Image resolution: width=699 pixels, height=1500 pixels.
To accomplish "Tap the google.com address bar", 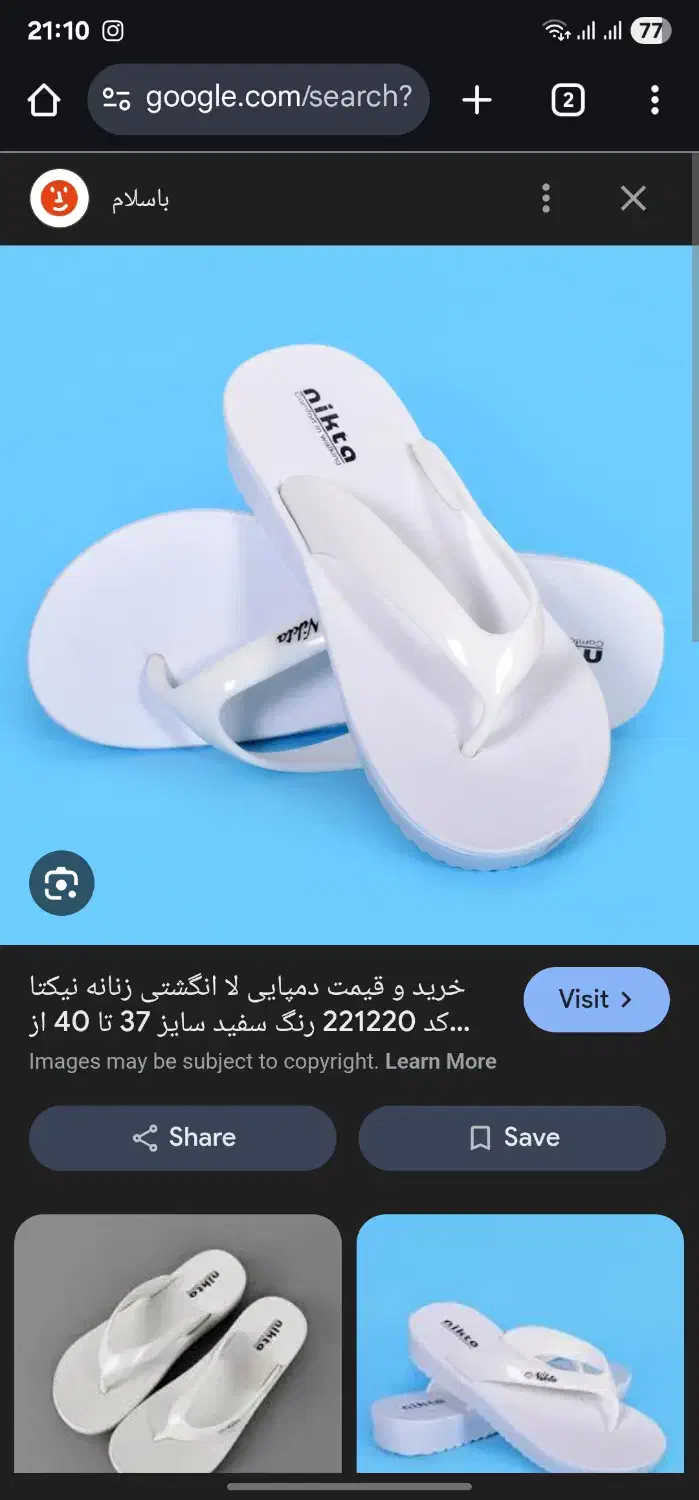I will point(258,99).
